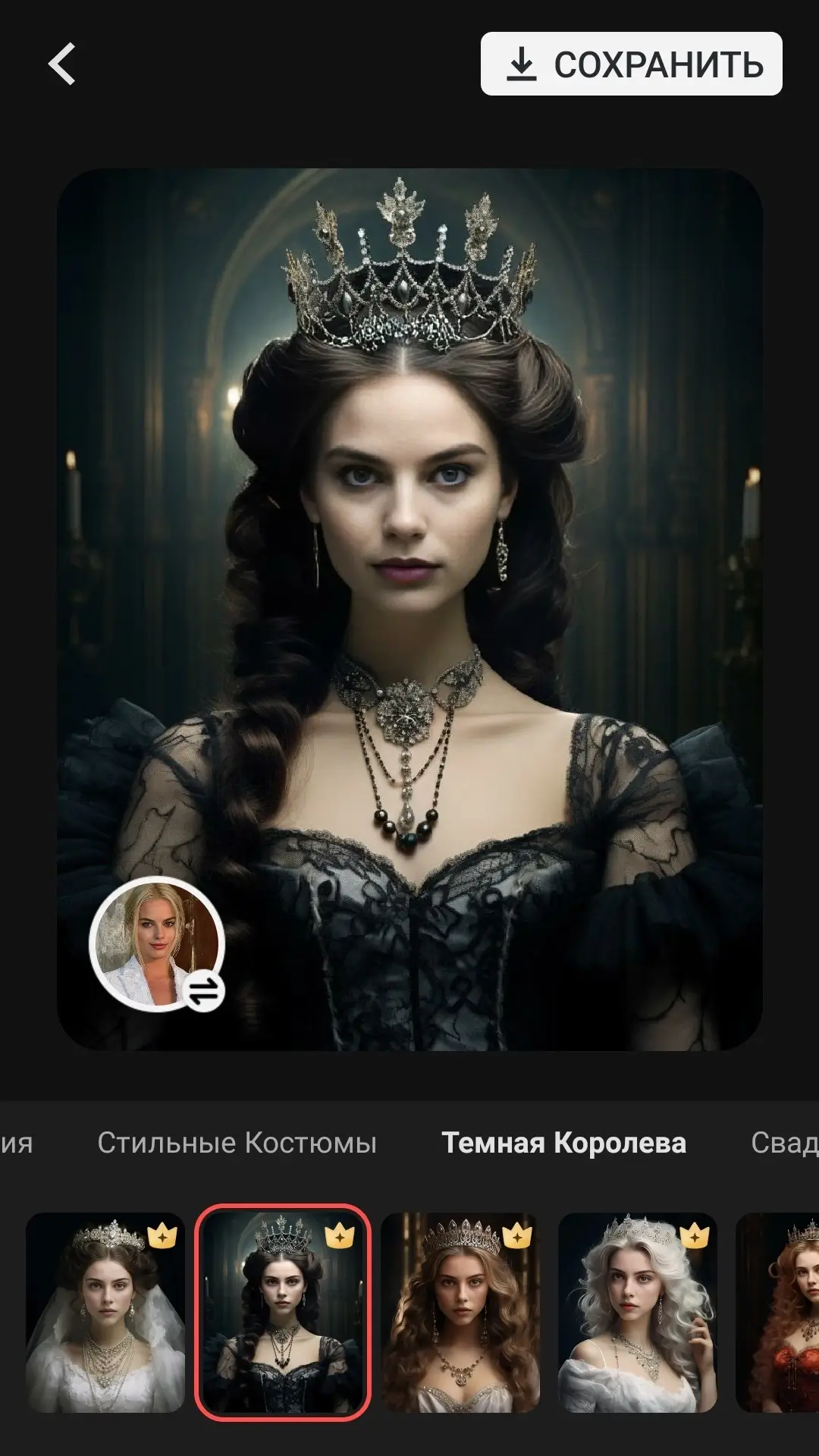
Task: Switch to Стильные Костюмы category
Action: (237, 1143)
